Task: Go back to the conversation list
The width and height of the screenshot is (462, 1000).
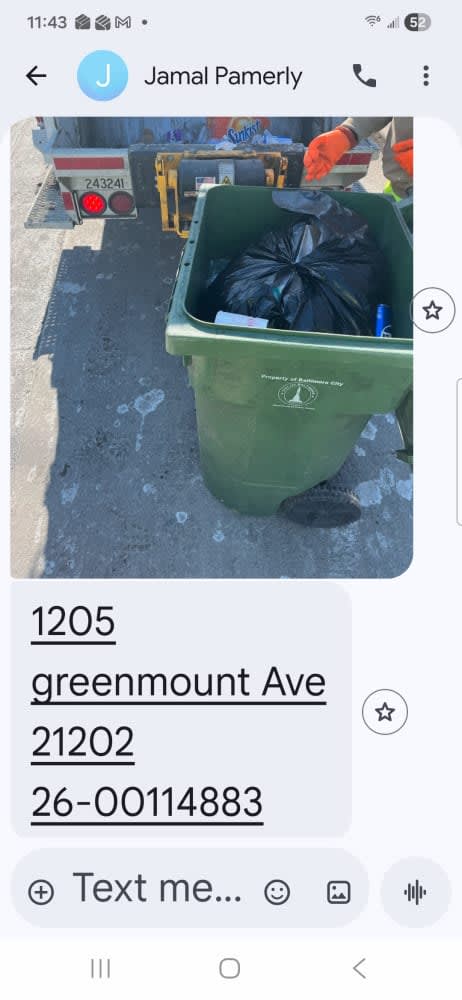Action: 36,76
